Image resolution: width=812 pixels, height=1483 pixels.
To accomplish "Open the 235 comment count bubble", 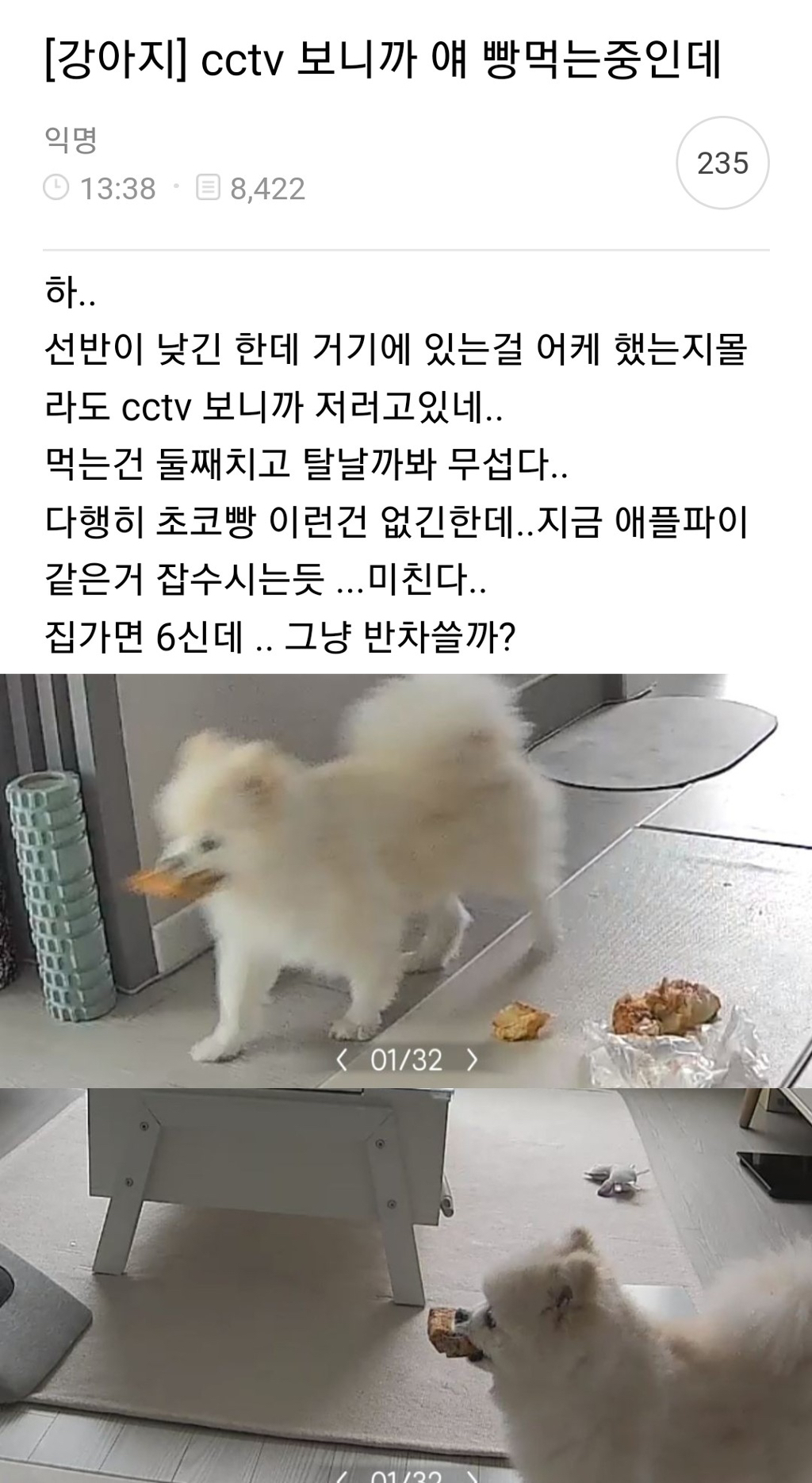I will [x=722, y=161].
